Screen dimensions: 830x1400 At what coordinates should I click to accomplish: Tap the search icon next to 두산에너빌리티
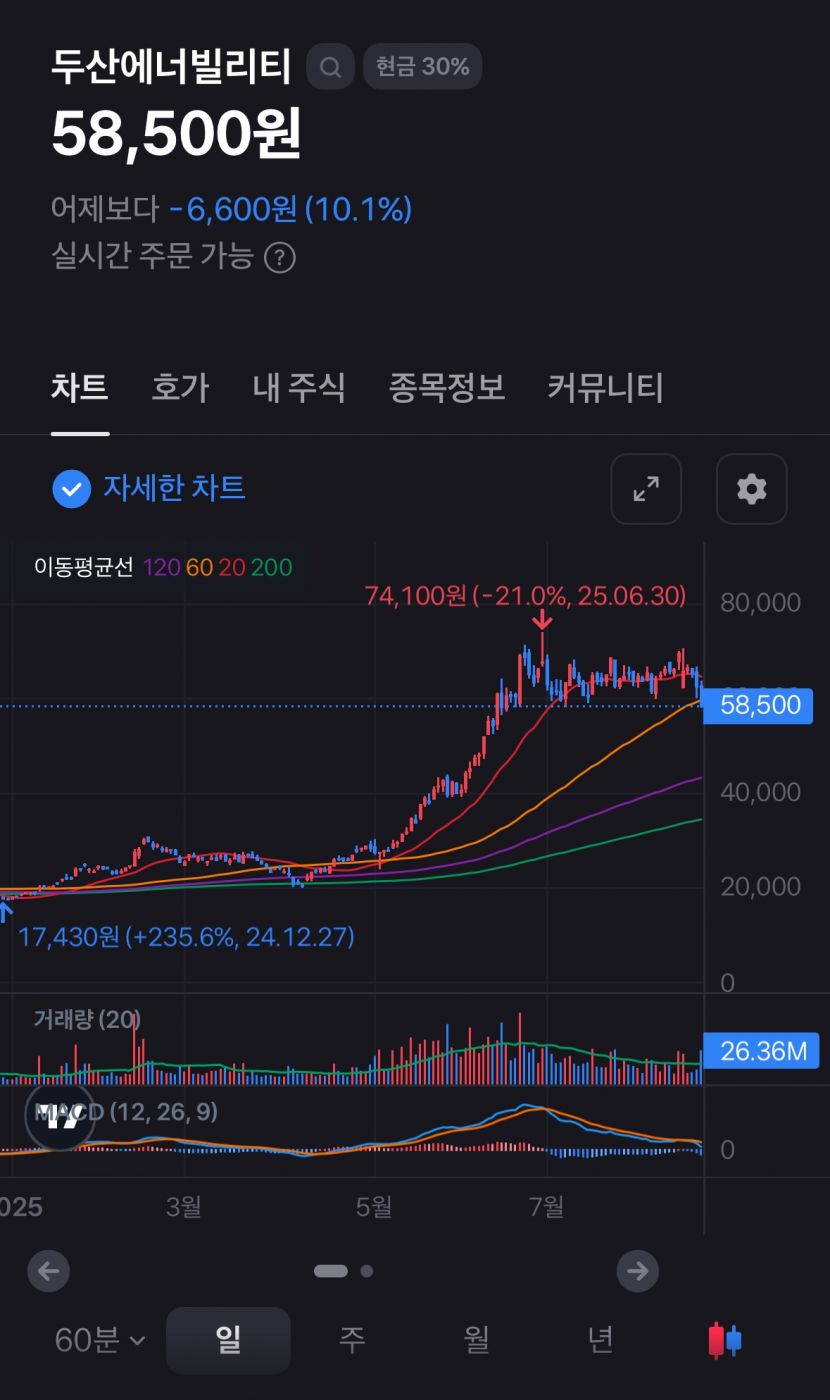click(330, 67)
